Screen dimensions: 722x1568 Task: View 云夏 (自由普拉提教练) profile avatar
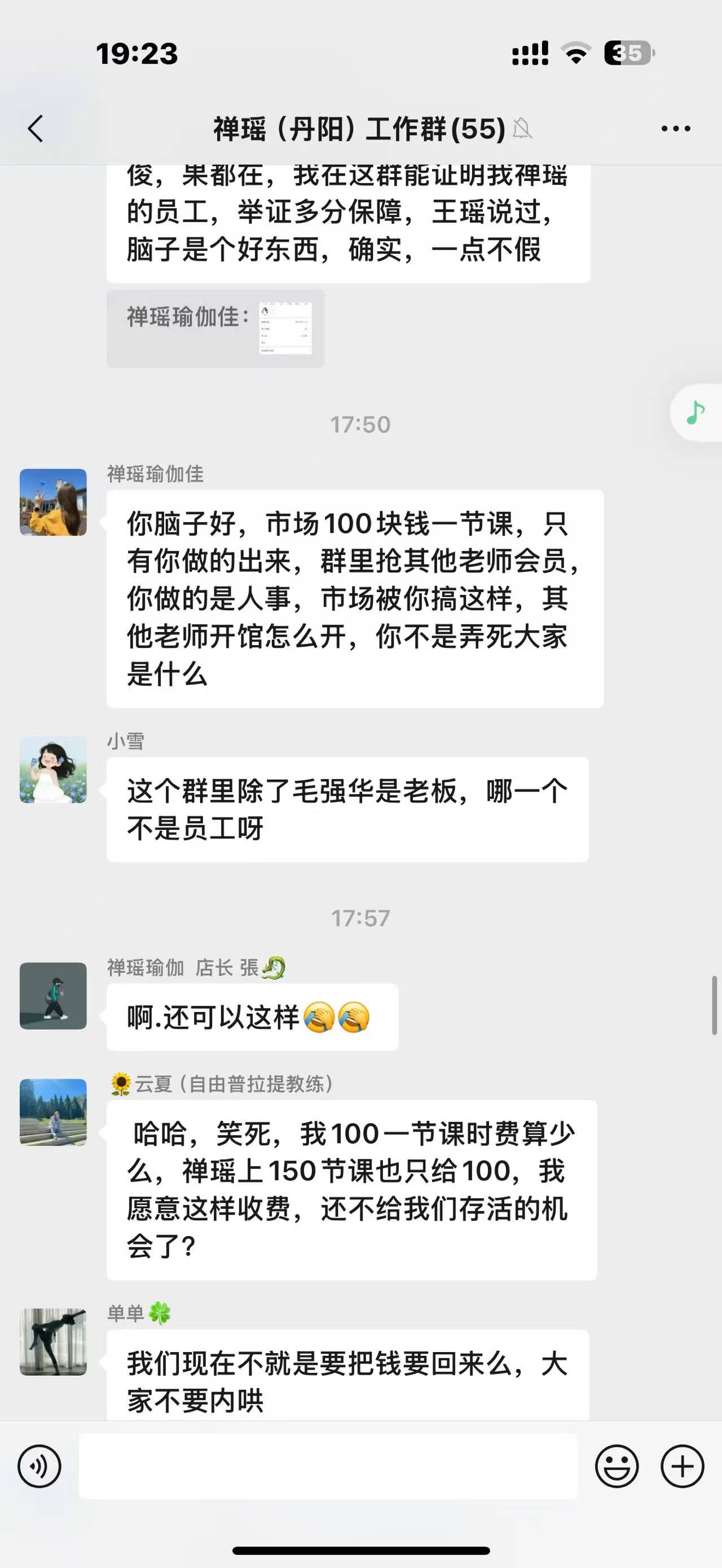pos(53,1112)
